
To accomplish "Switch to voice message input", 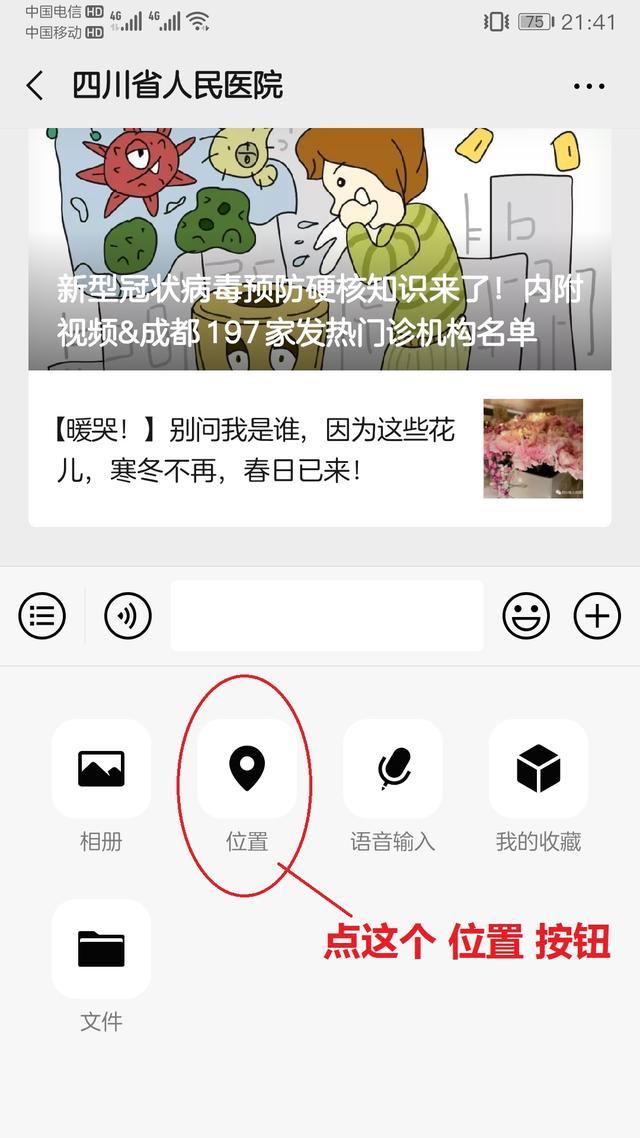I will (x=127, y=616).
